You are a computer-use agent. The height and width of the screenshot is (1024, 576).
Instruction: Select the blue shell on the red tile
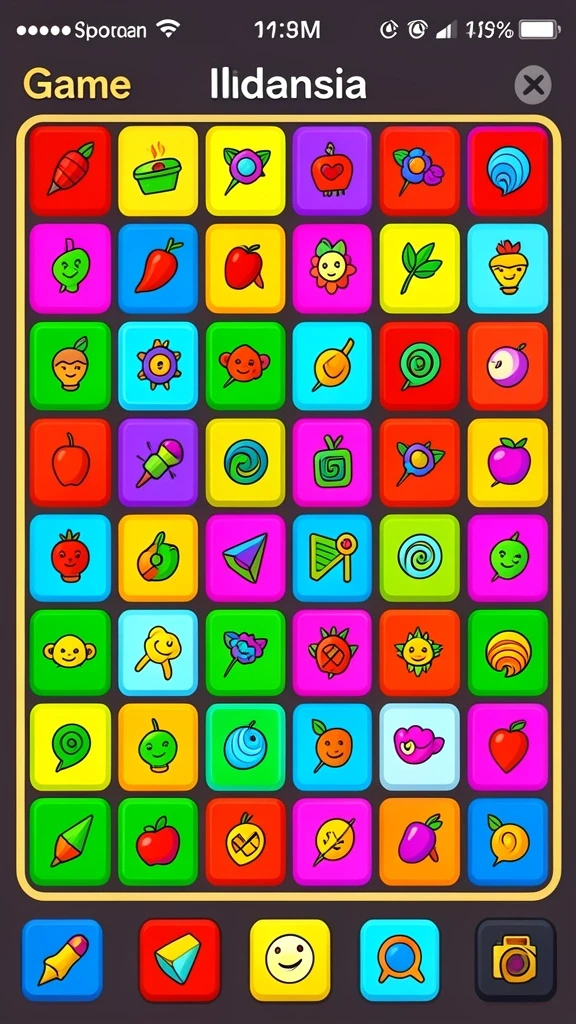(x=507, y=170)
